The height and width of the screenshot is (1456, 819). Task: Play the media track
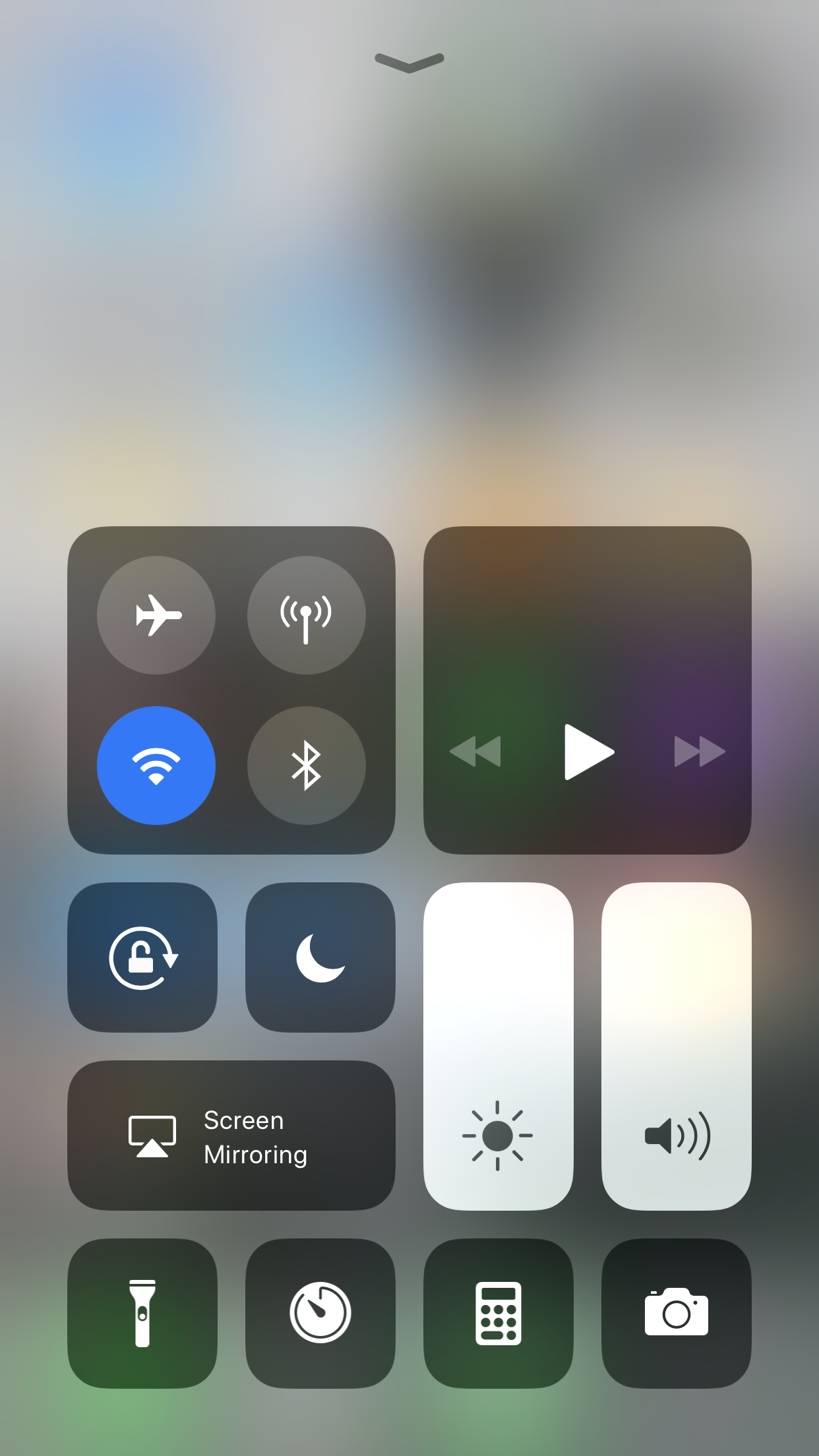coord(588,752)
